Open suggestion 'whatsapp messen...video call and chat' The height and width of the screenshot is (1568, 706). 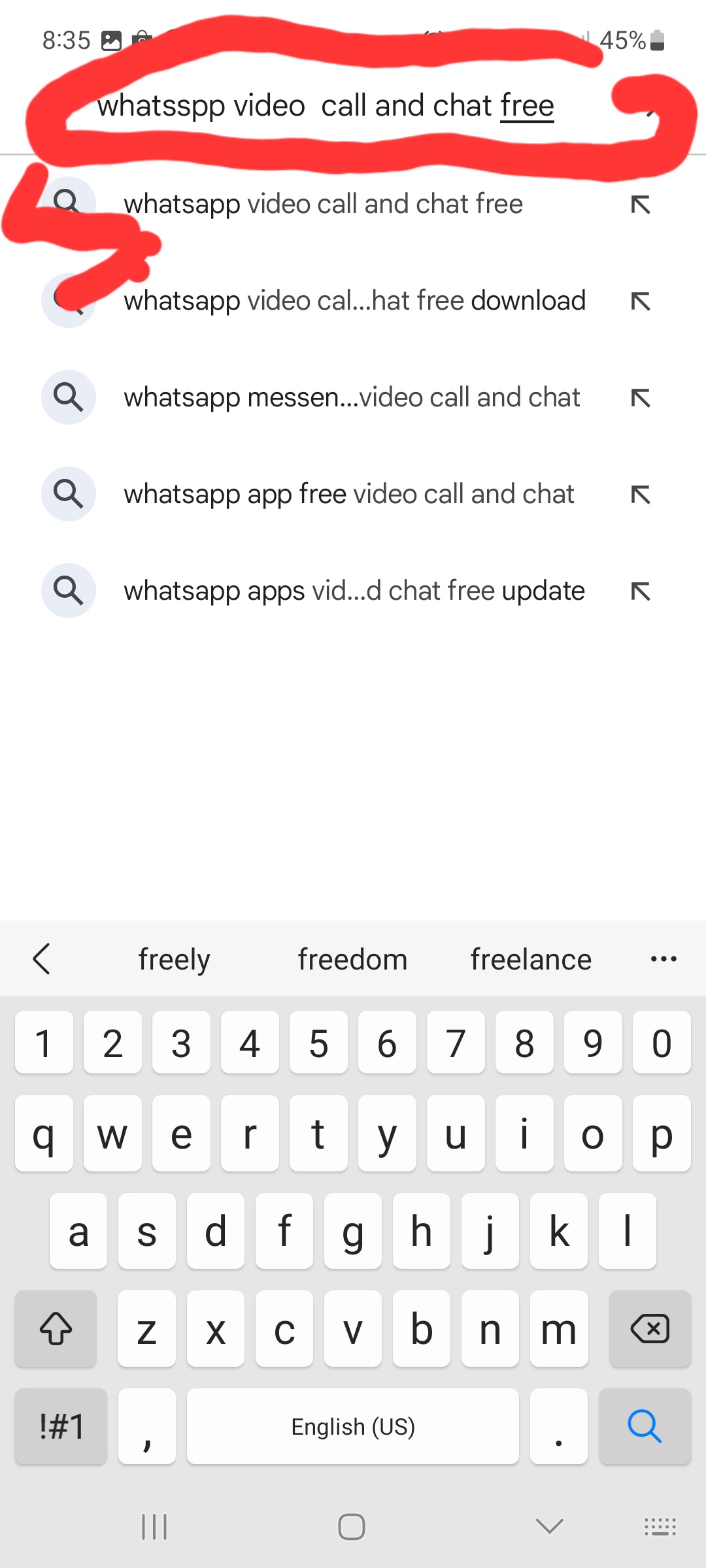(x=352, y=398)
